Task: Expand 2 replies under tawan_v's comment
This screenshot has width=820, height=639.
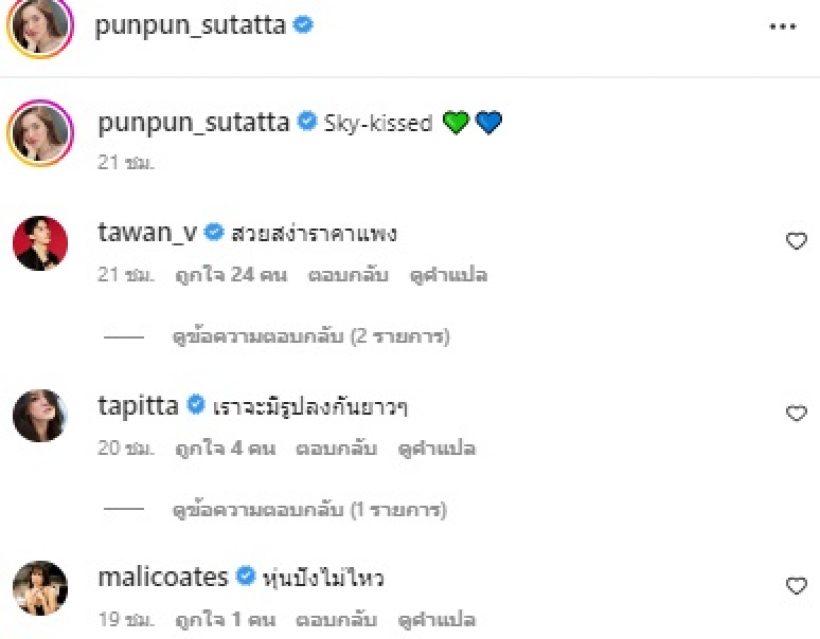Action: click(311, 337)
